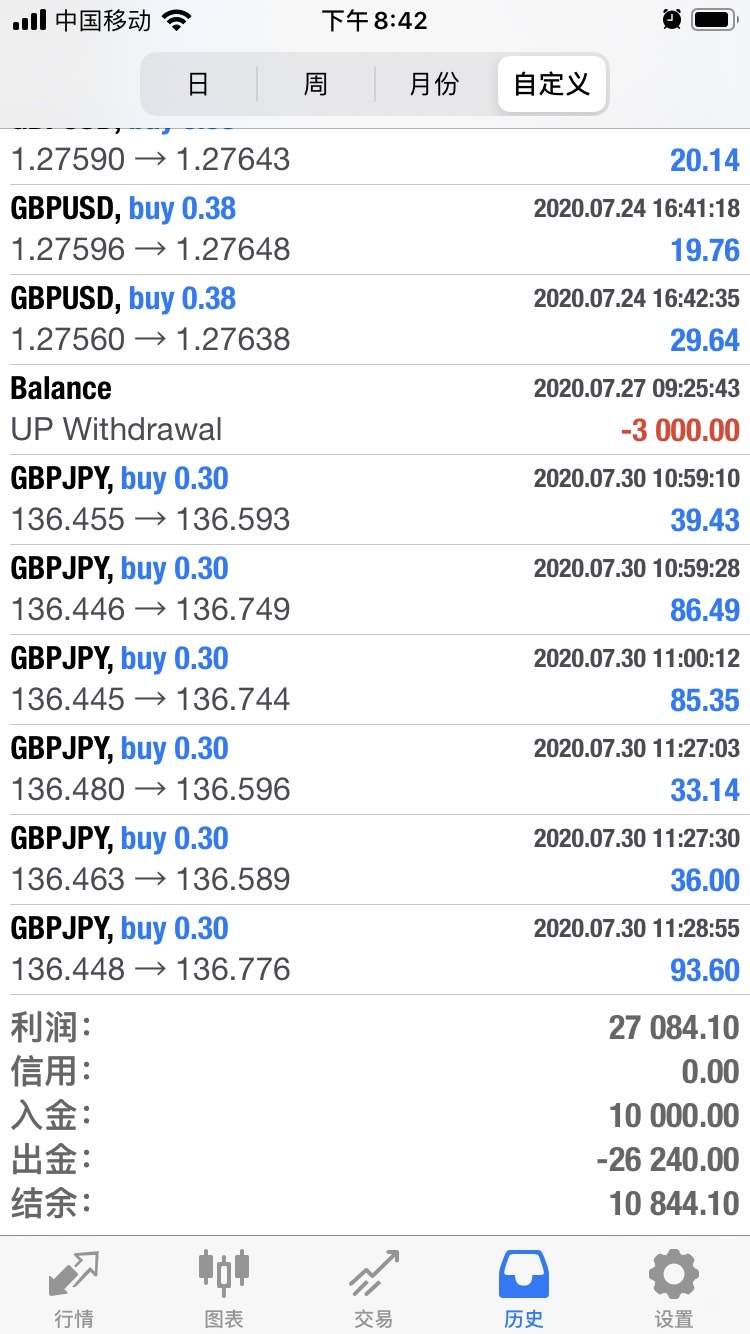
Task: Expand the GBPJPY trade with profit 39.43
Action: (375, 500)
